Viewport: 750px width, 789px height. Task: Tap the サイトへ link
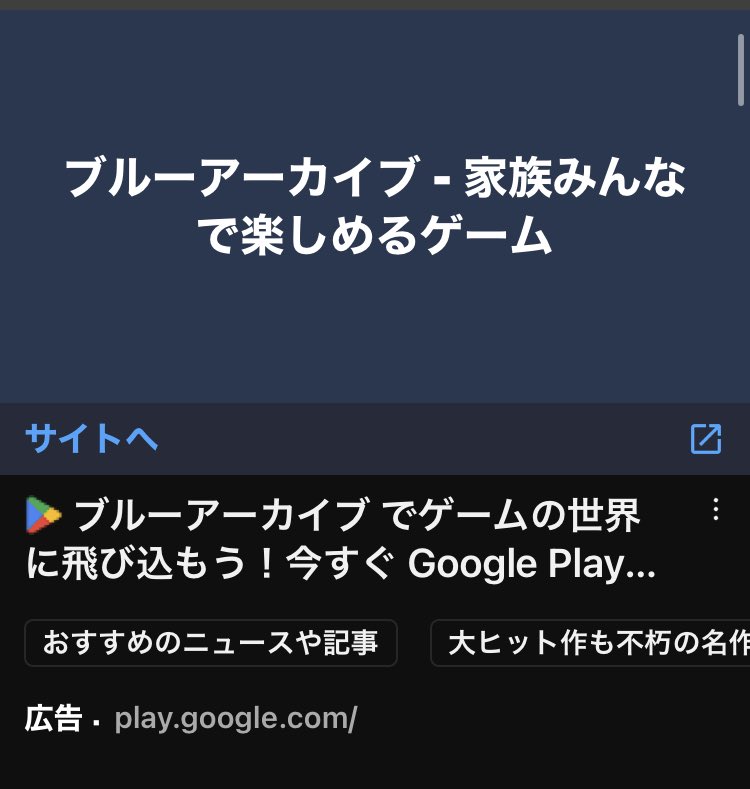(x=91, y=438)
